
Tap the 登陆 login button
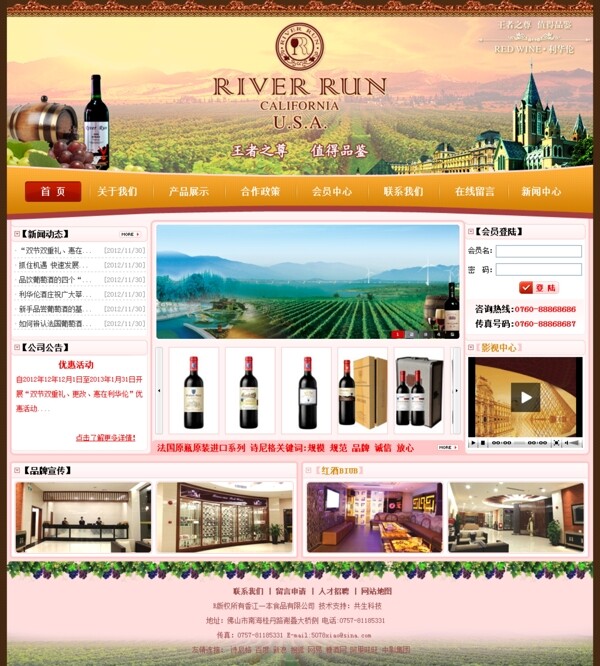540,287
